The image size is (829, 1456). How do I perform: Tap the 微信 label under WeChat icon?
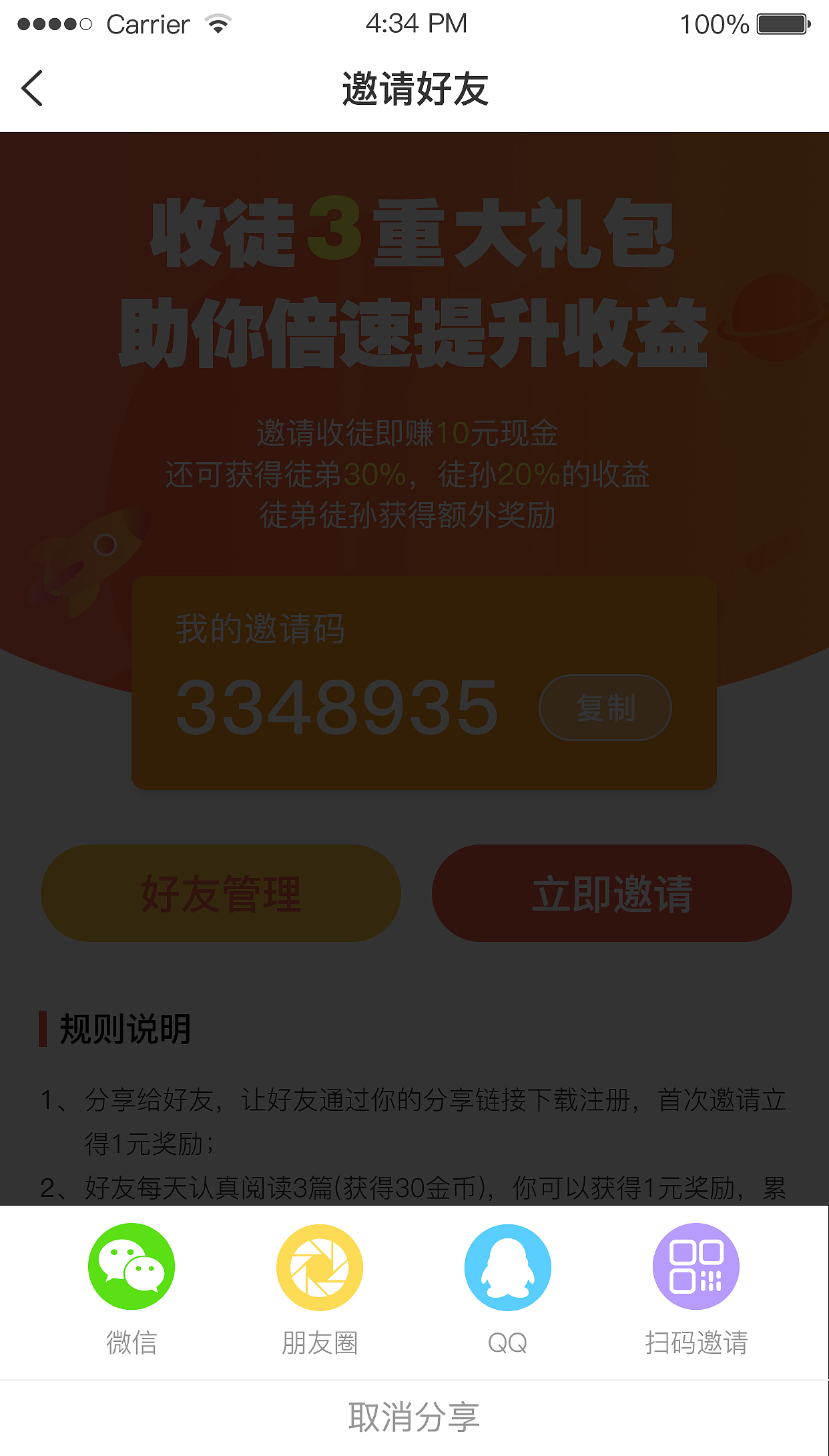pos(131,1343)
